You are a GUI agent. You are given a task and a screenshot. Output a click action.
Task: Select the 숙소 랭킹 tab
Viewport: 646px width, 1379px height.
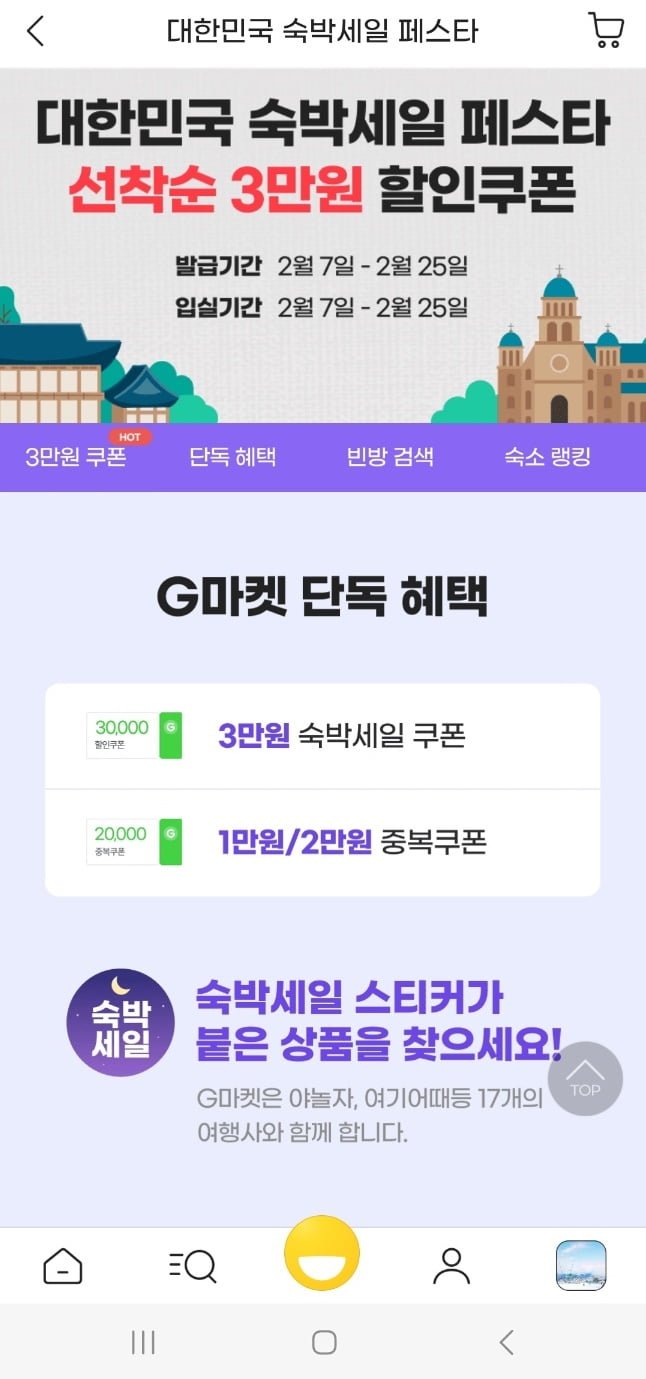tap(547, 458)
